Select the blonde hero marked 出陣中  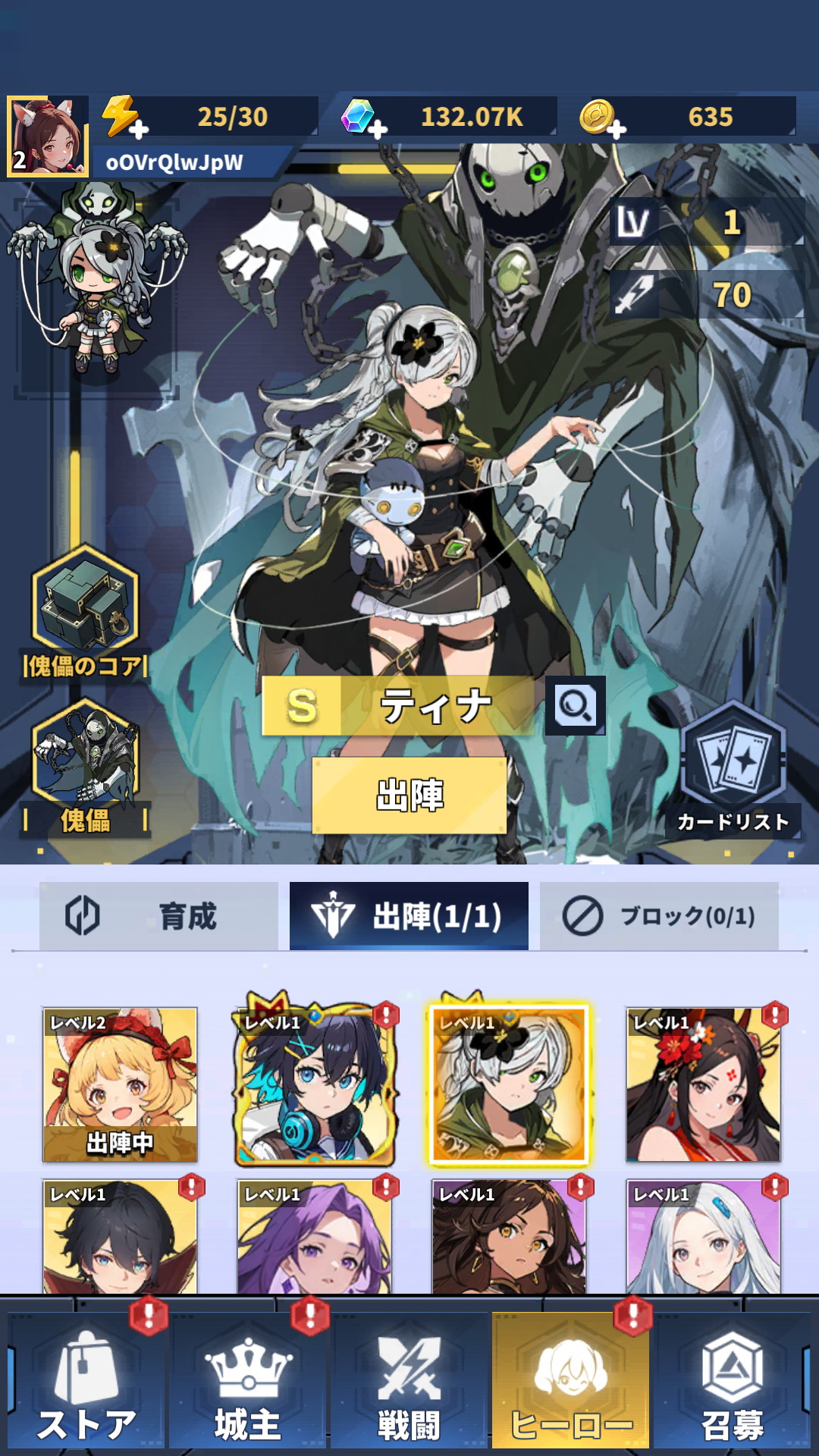[x=120, y=1084]
